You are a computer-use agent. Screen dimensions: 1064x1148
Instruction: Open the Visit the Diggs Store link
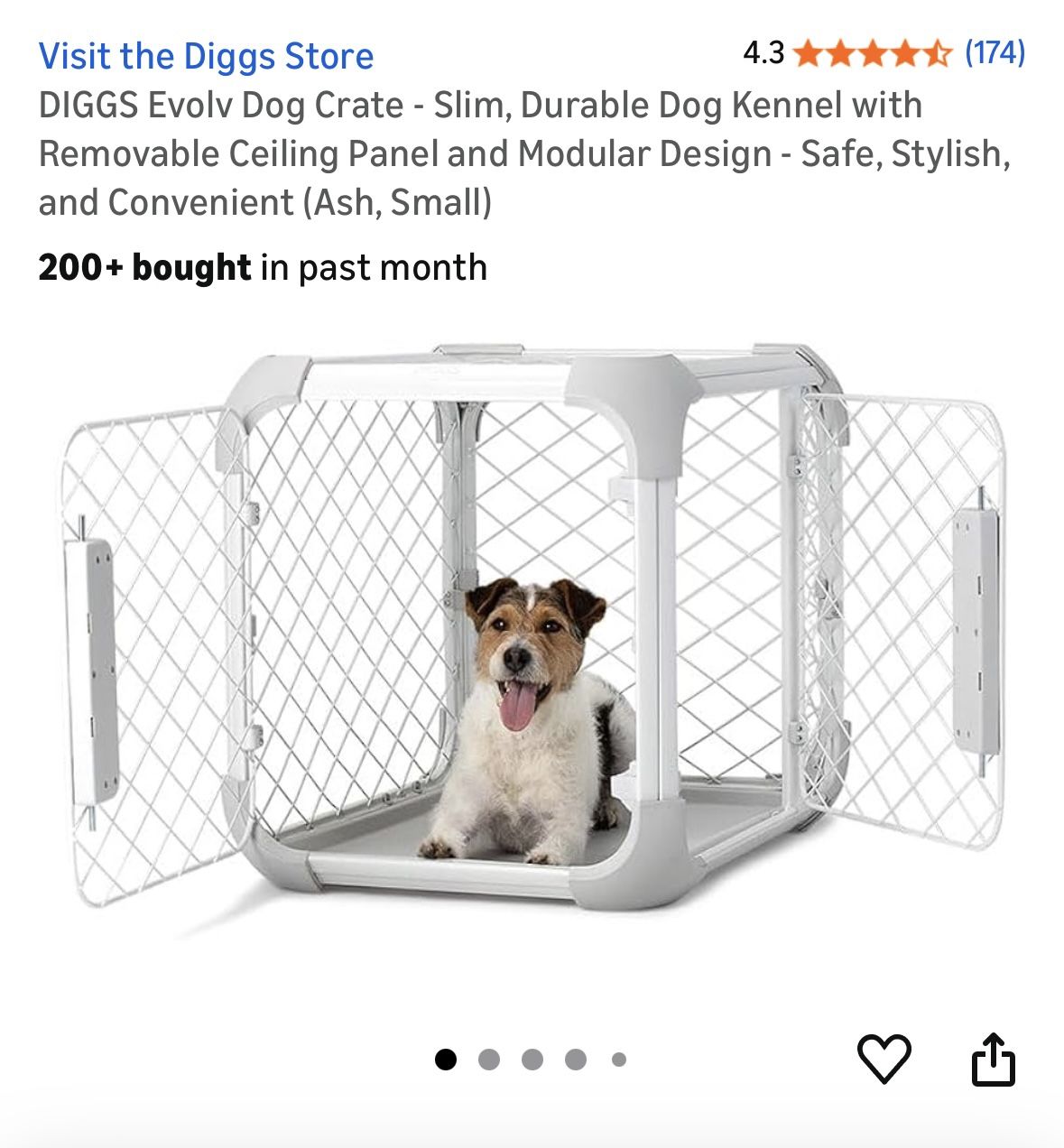coord(206,56)
